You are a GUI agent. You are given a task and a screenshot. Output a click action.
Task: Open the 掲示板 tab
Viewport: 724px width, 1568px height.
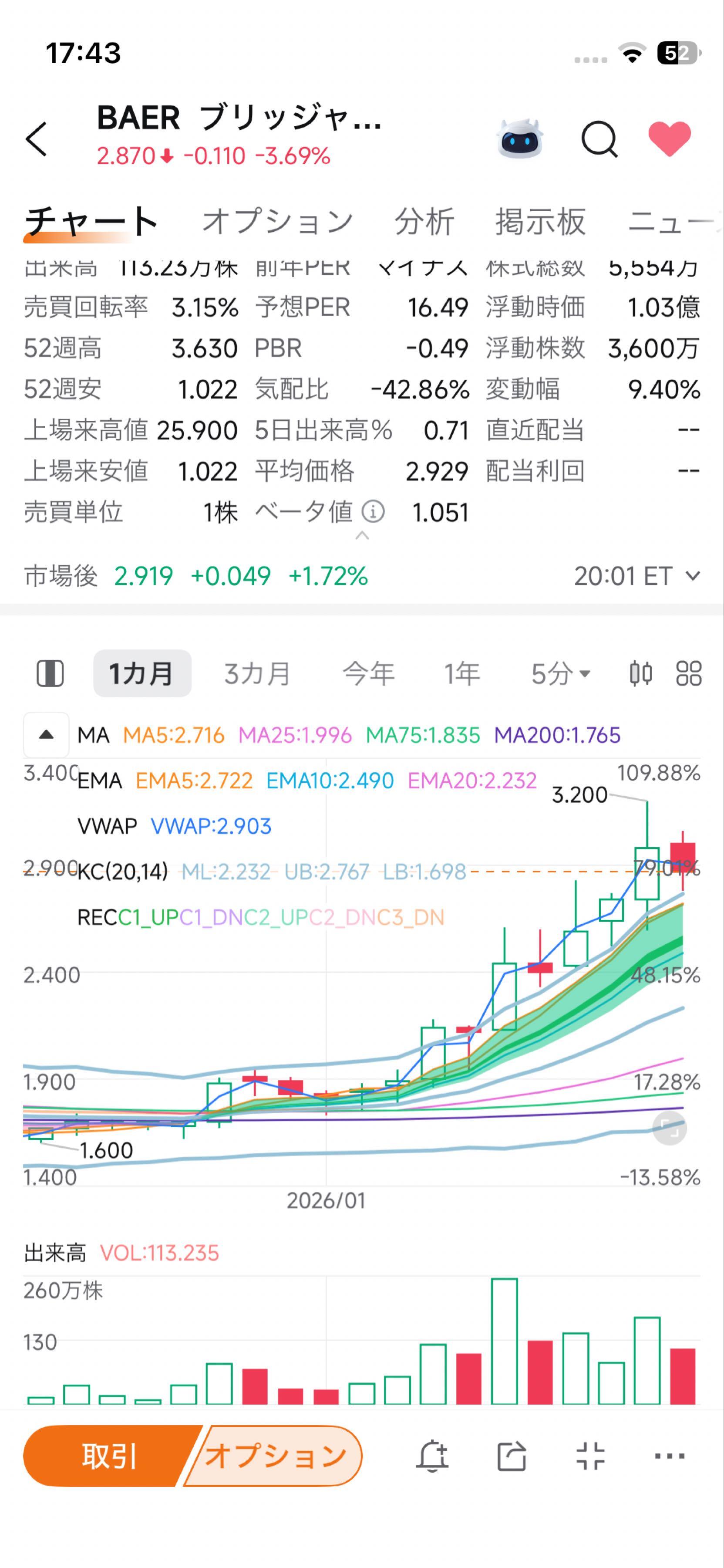(540, 221)
